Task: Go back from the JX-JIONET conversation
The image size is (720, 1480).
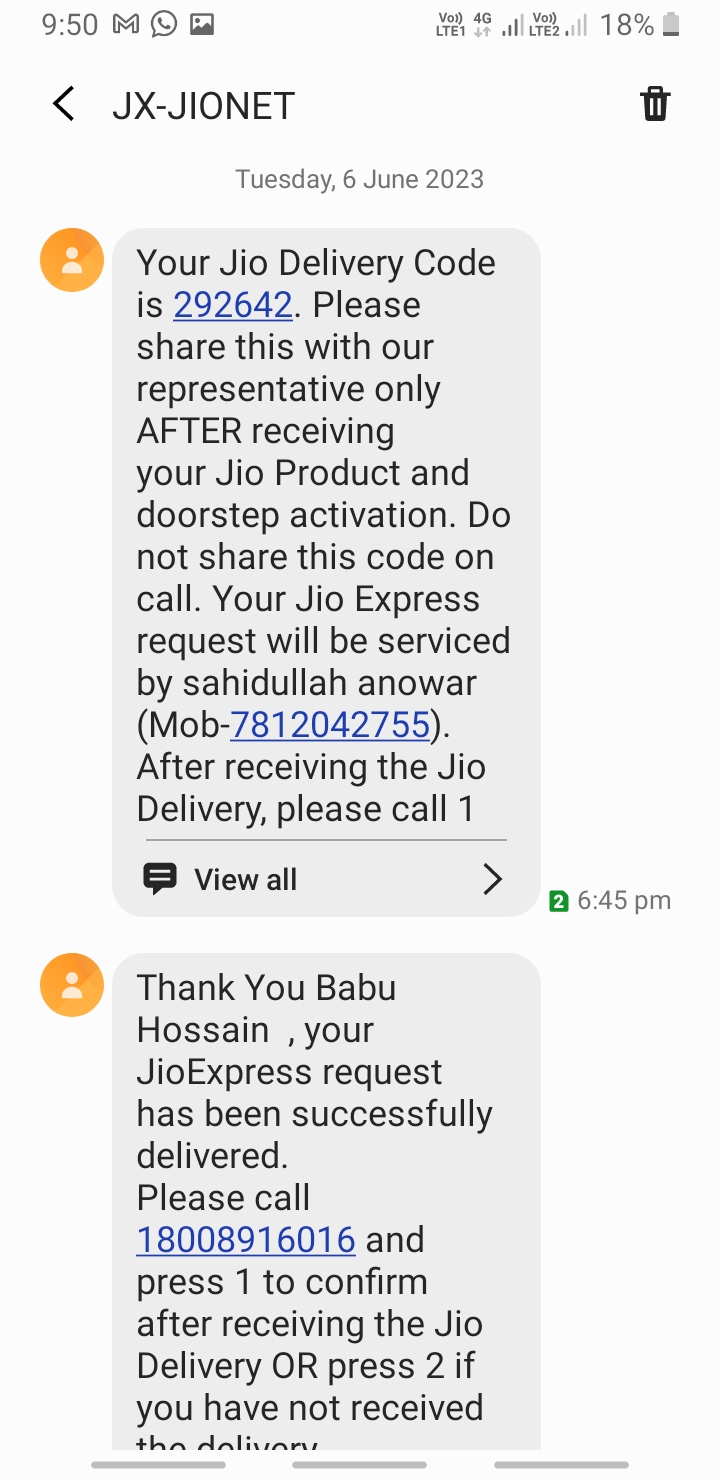Action: click(x=64, y=104)
